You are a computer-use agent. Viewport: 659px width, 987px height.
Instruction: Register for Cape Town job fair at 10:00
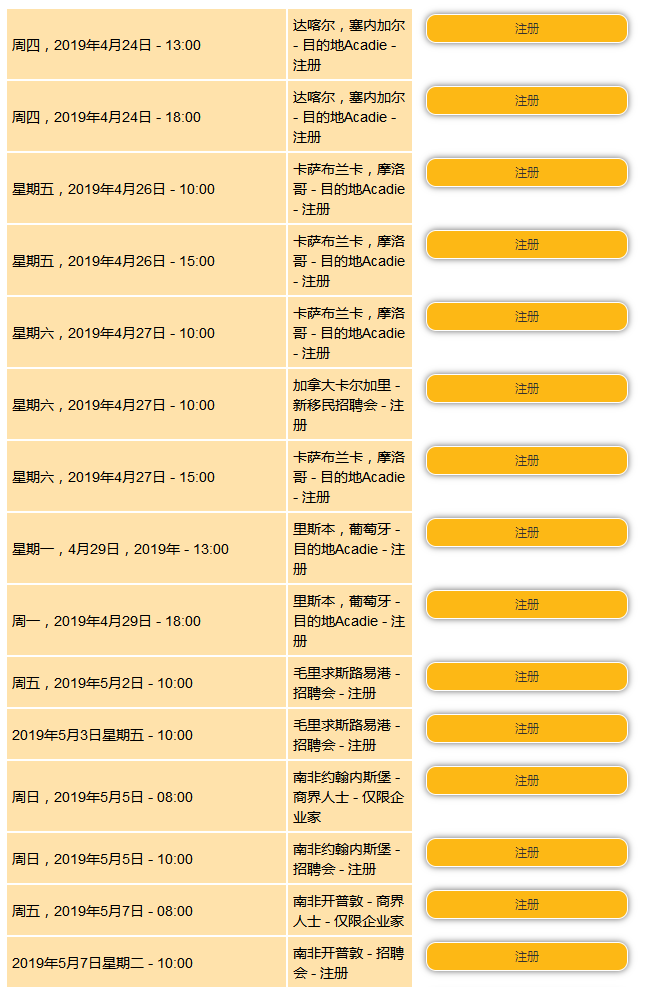coord(527,957)
